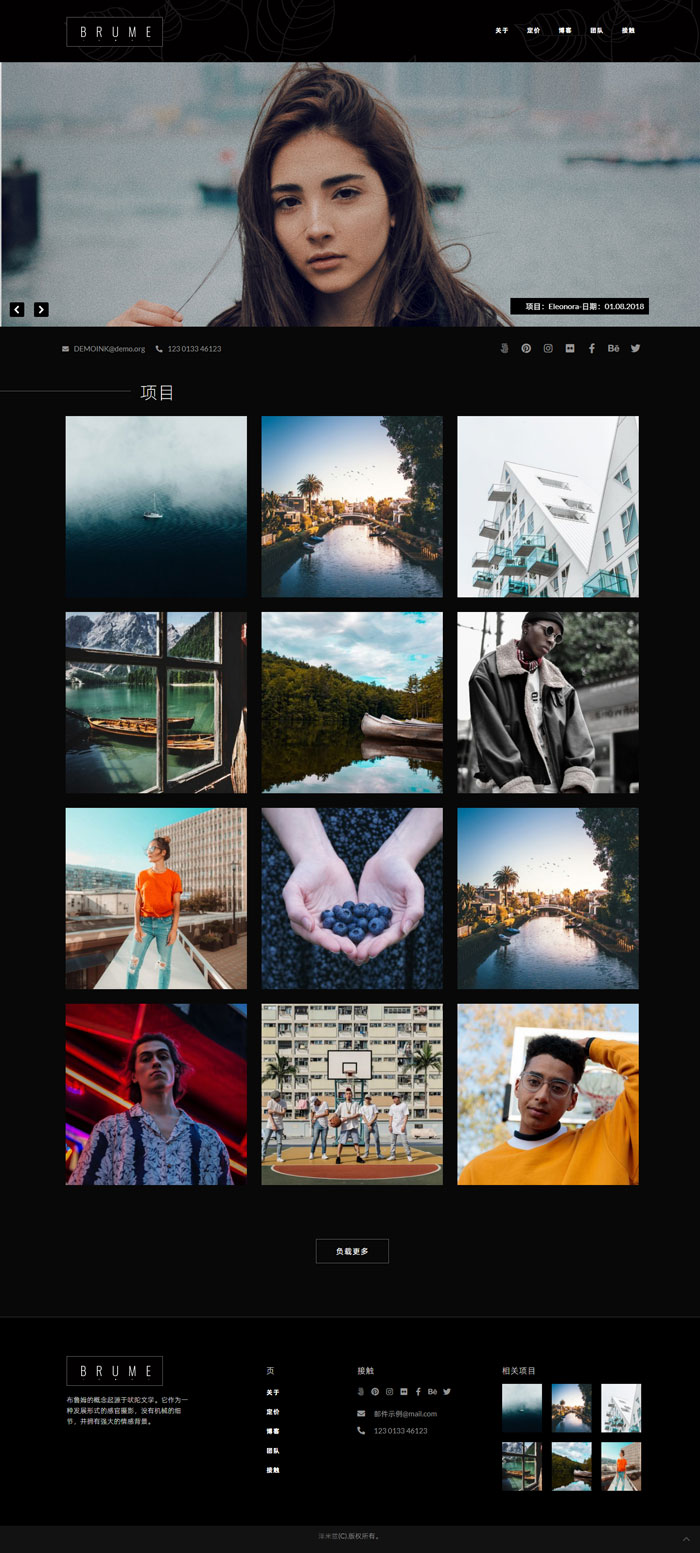The height and width of the screenshot is (1553, 700).
Task: Open the Pinterest icon below the slider
Action: point(526,348)
